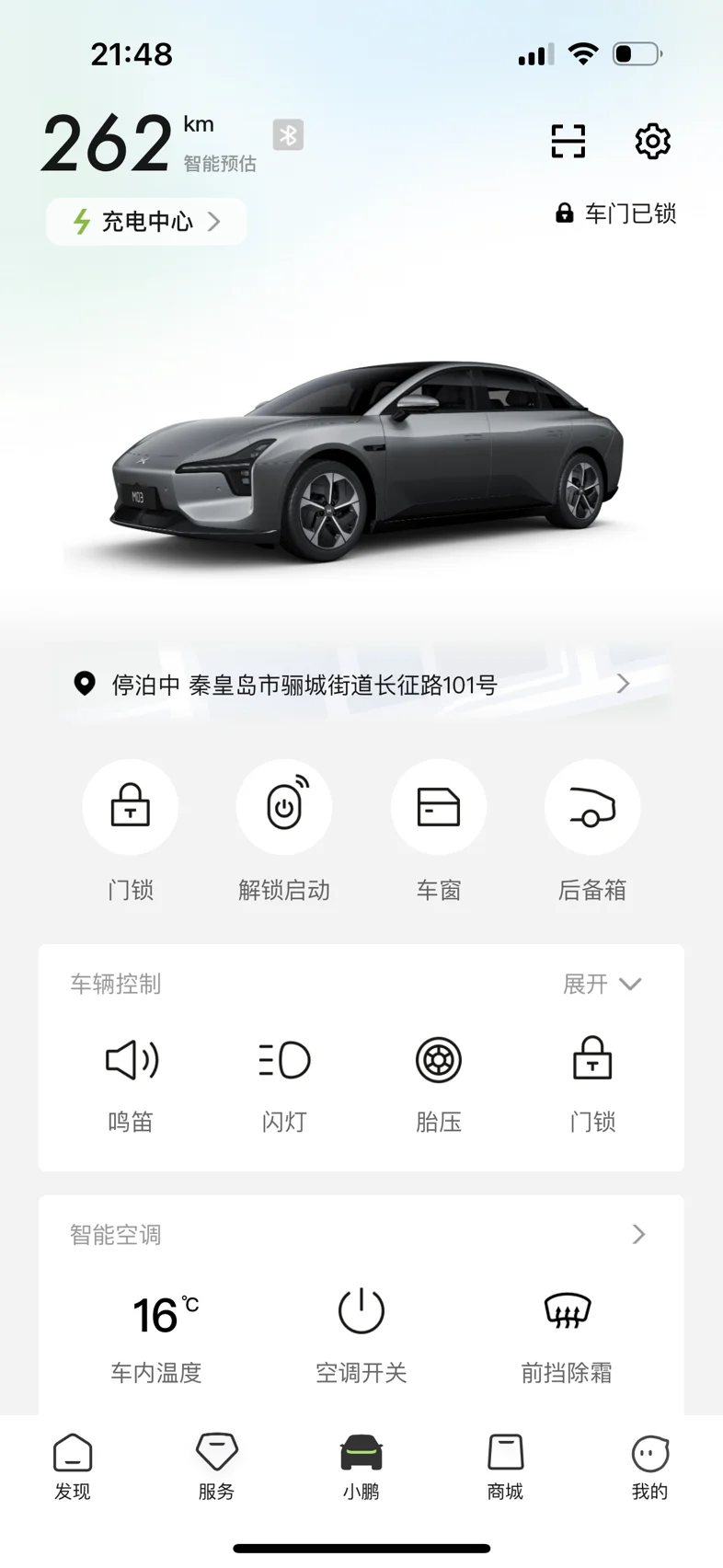
Task: Open 充电中心 charging center
Action: coord(146,222)
